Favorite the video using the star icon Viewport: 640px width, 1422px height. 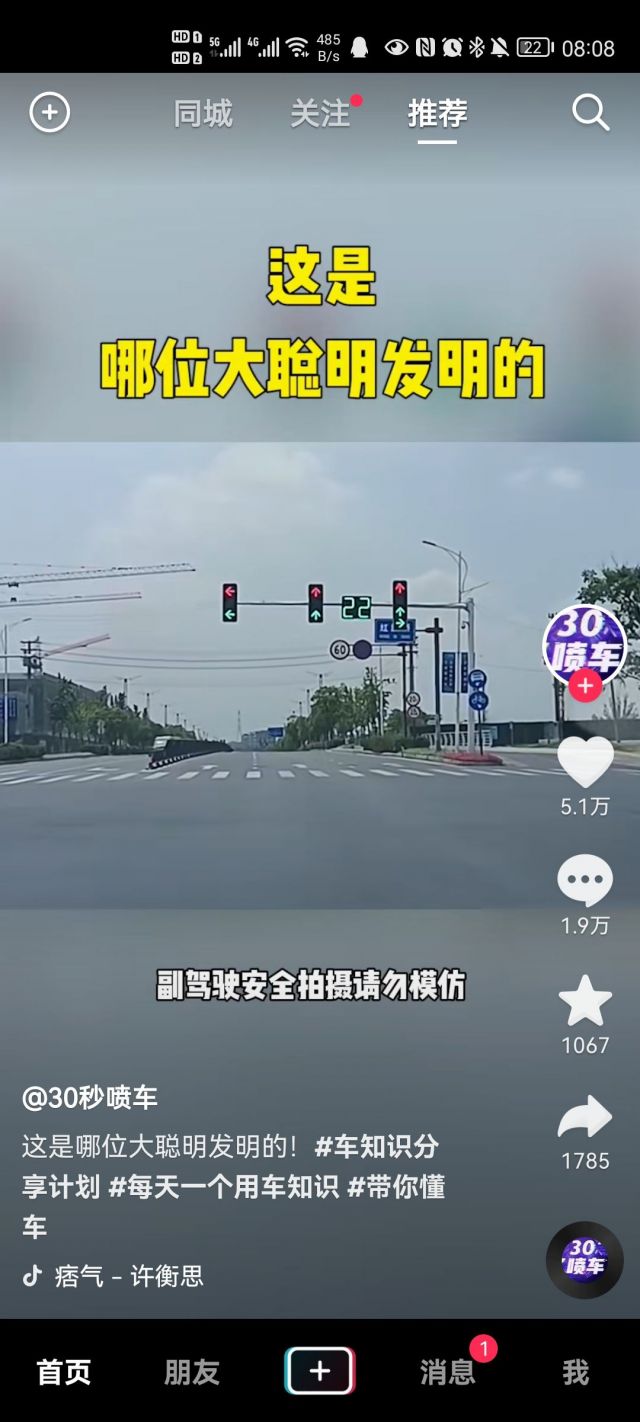pyautogui.click(x=585, y=1002)
